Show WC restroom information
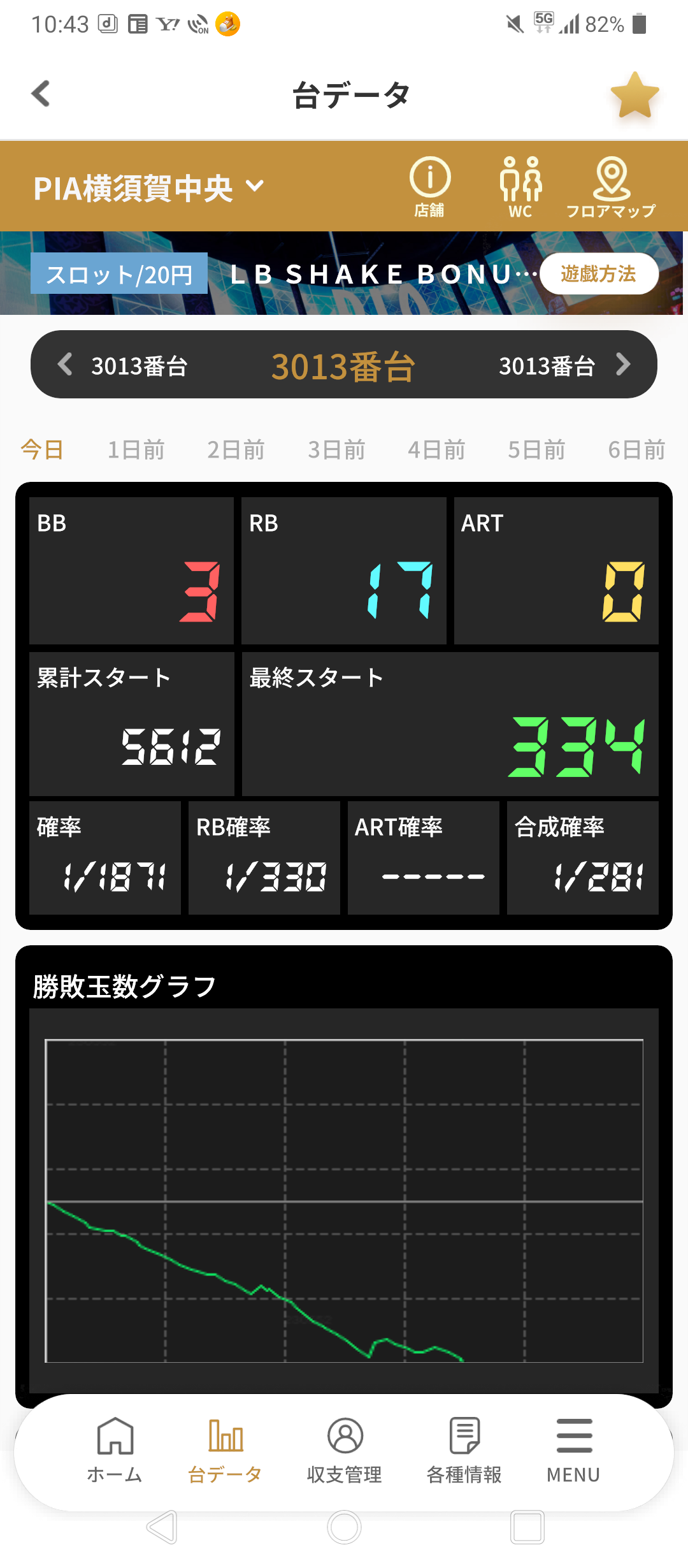The width and height of the screenshot is (688, 1568). [520, 186]
